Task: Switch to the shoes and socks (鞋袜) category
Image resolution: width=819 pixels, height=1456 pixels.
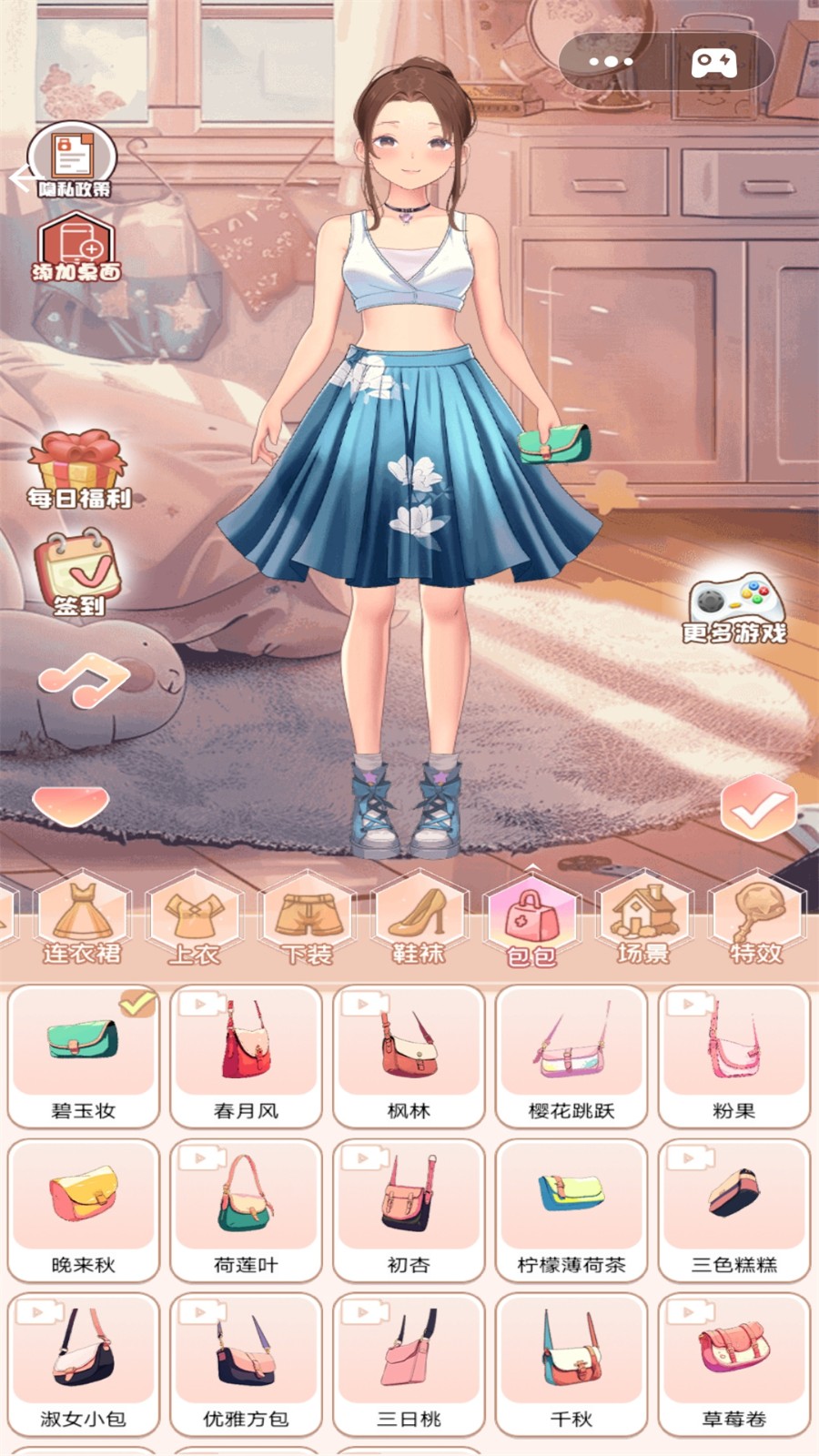Action: click(x=419, y=919)
